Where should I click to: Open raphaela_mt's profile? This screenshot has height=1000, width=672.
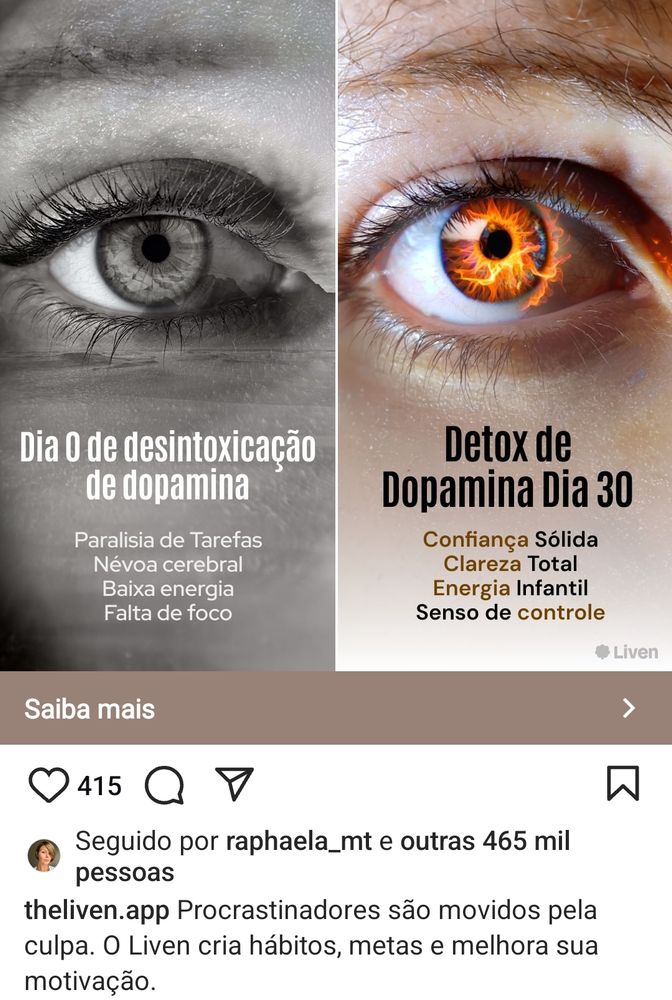(x=298, y=841)
